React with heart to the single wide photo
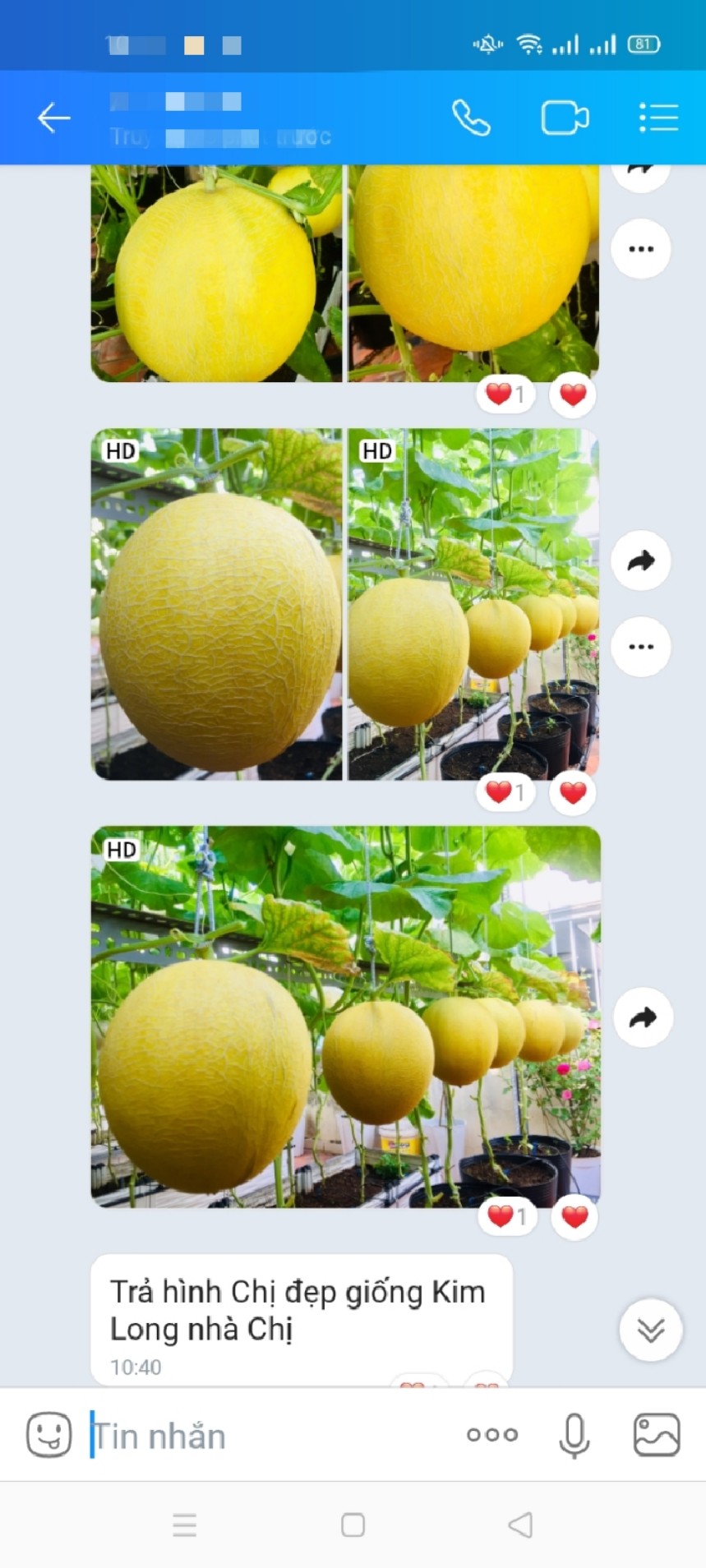This screenshot has width=706, height=1568. point(574,1216)
